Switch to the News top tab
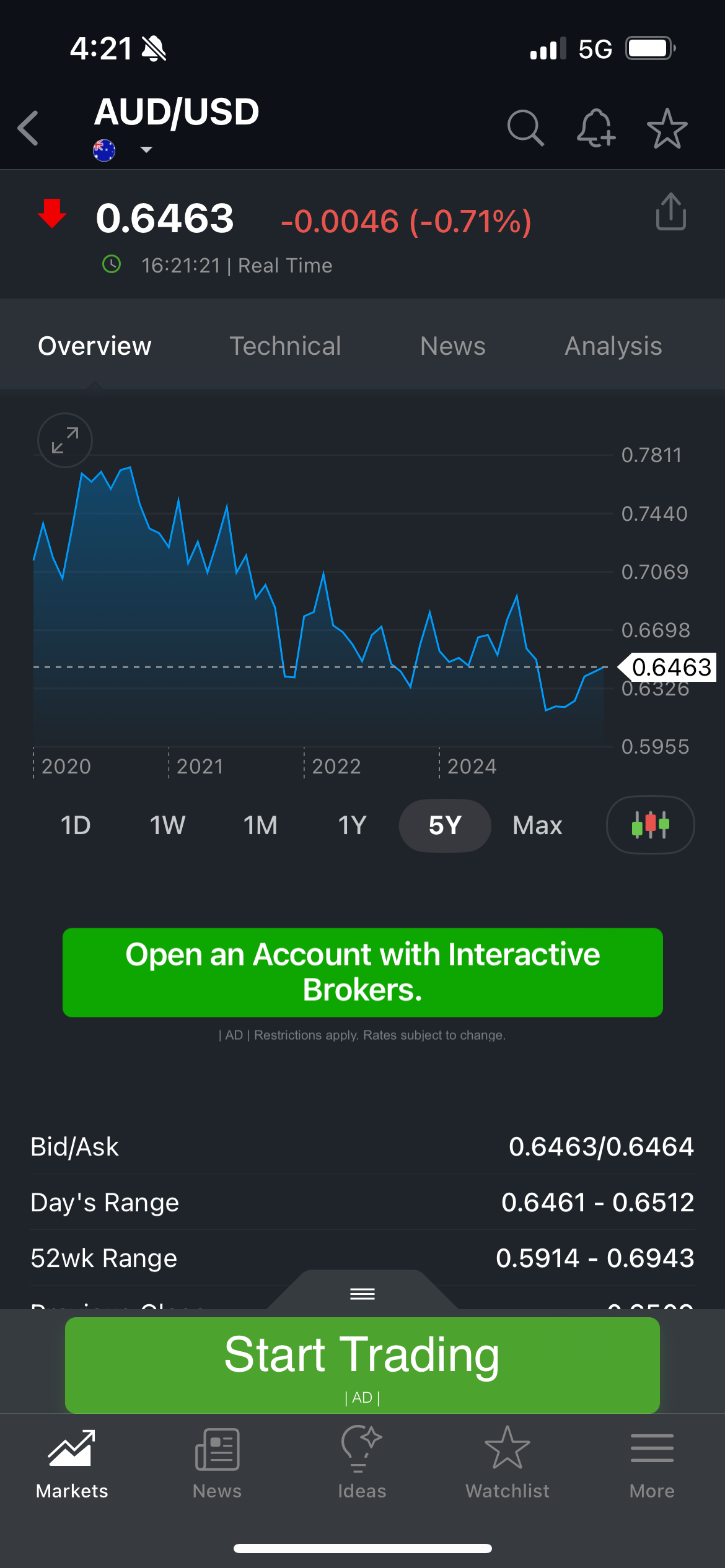The height and width of the screenshot is (1568, 725). click(x=453, y=346)
